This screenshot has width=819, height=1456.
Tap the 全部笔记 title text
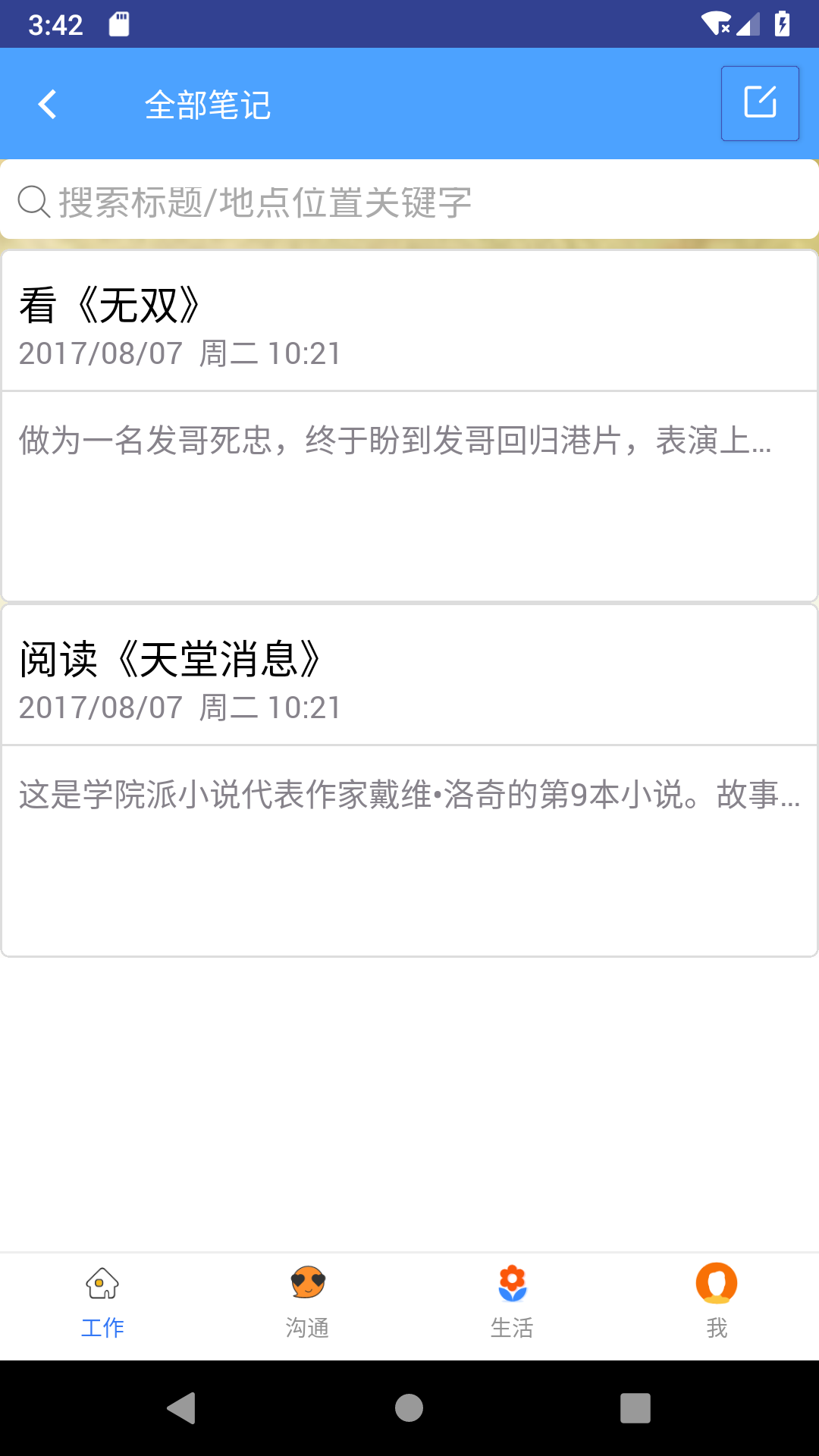pos(209,105)
